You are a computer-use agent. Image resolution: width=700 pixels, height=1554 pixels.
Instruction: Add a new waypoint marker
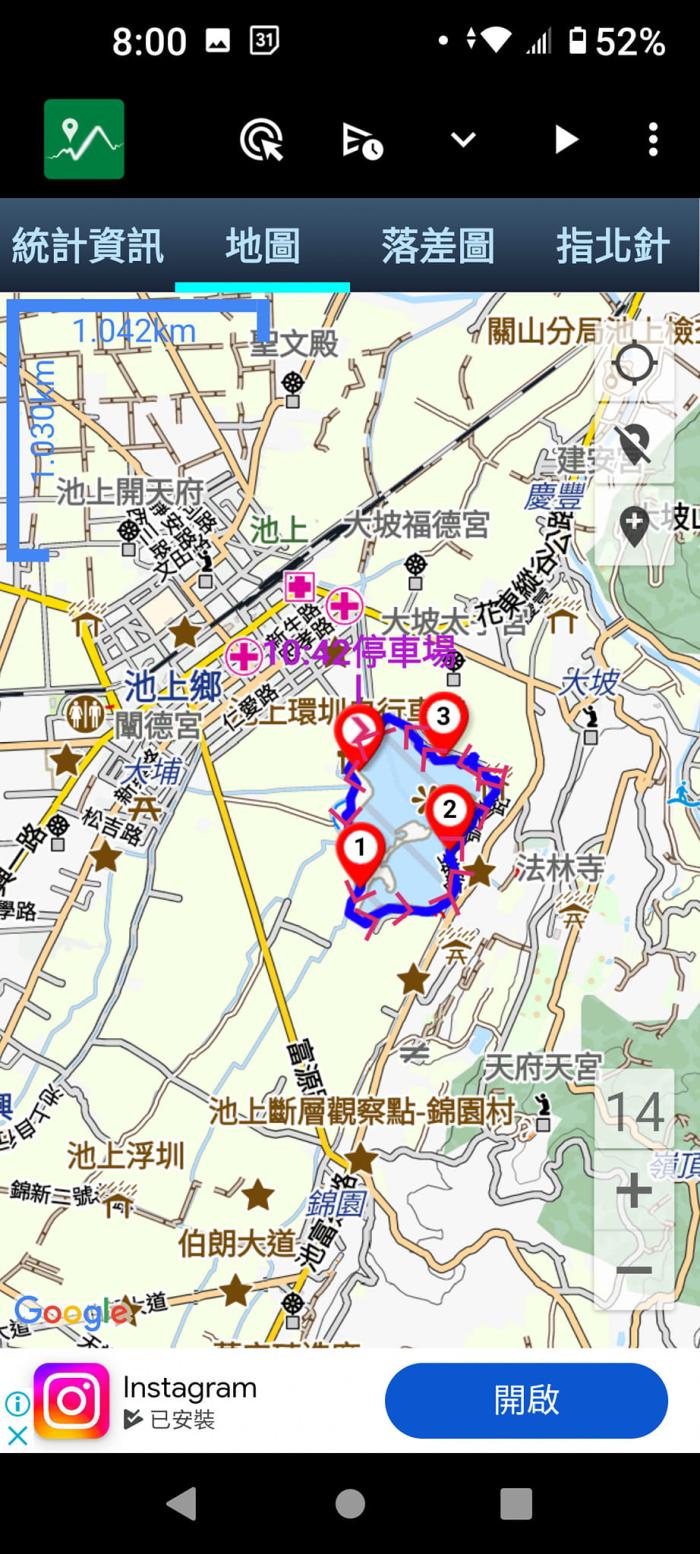coord(634,524)
